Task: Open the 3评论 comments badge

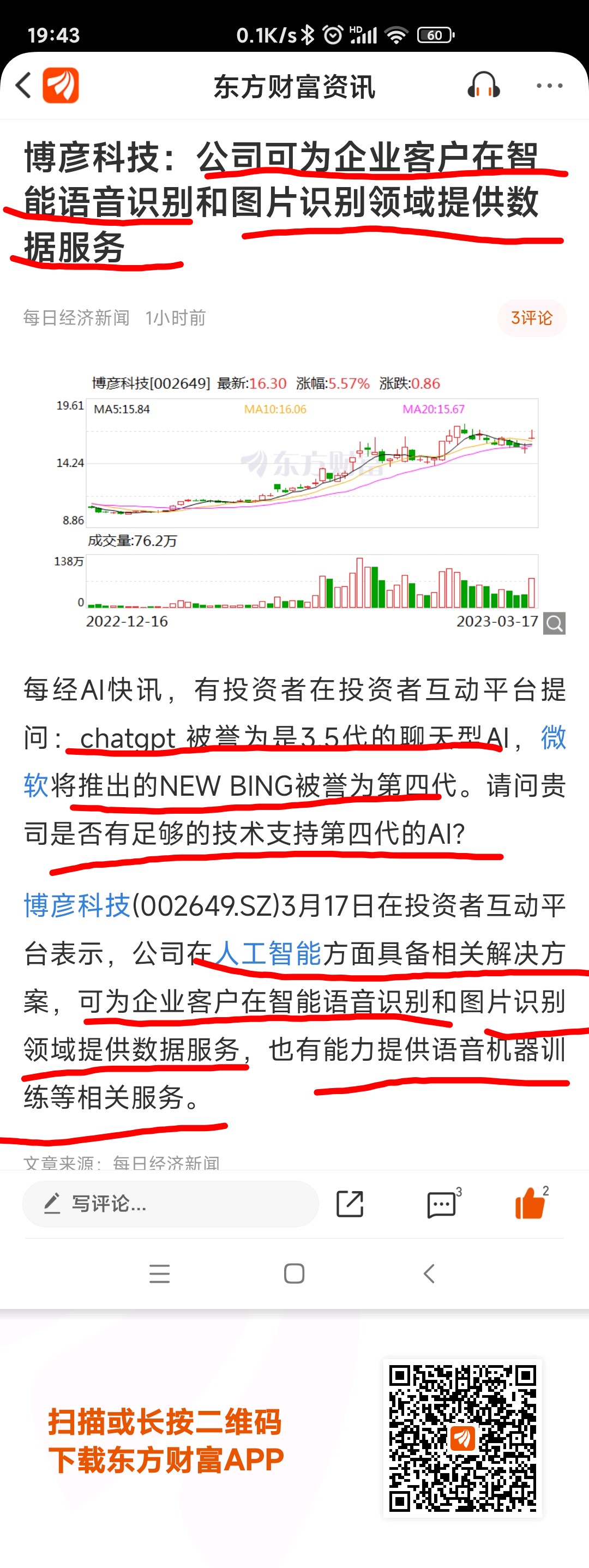Action: (531, 318)
